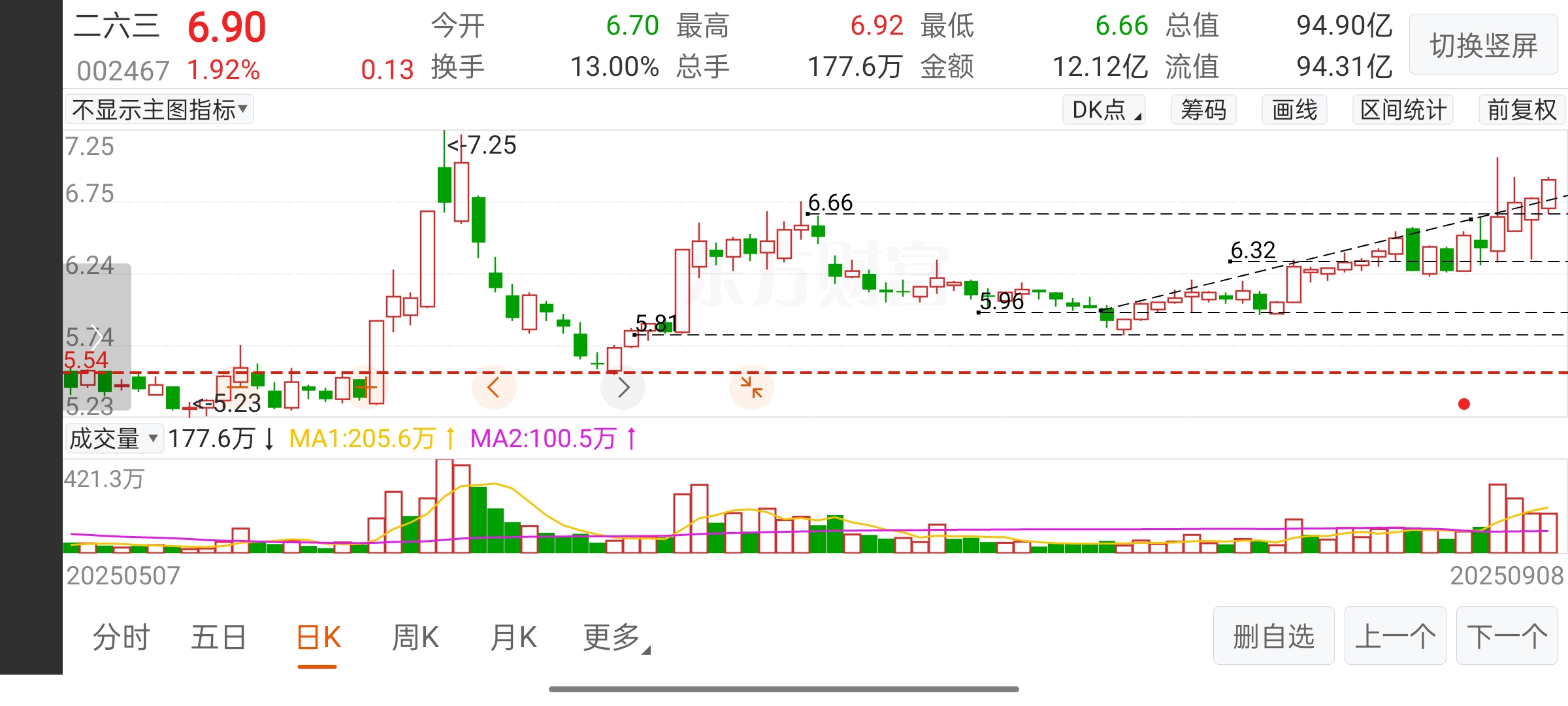Switch to the 五日 five-day tab
Image resolution: width=1568 pixels, height=706 pixels.
click(x=218, y=637)
